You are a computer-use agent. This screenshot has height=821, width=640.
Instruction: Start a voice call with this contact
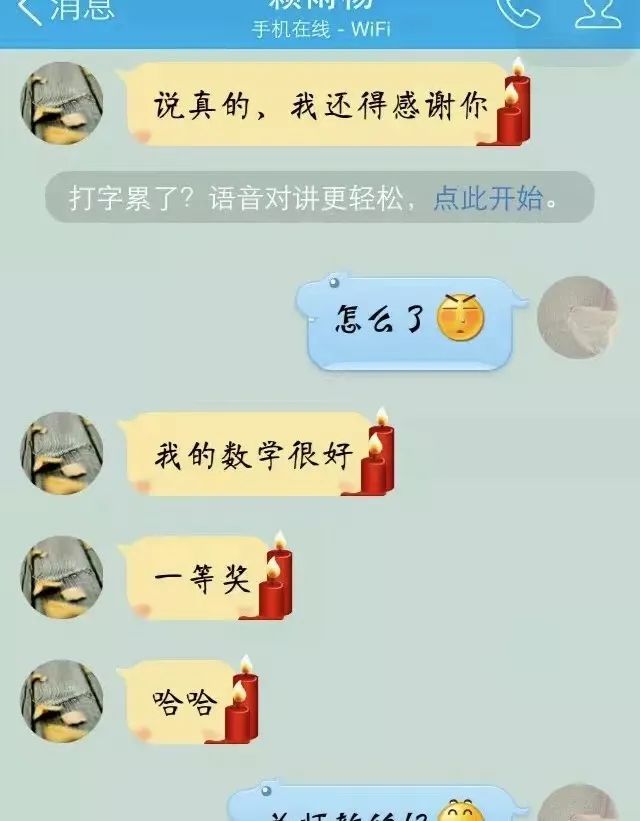517,11
